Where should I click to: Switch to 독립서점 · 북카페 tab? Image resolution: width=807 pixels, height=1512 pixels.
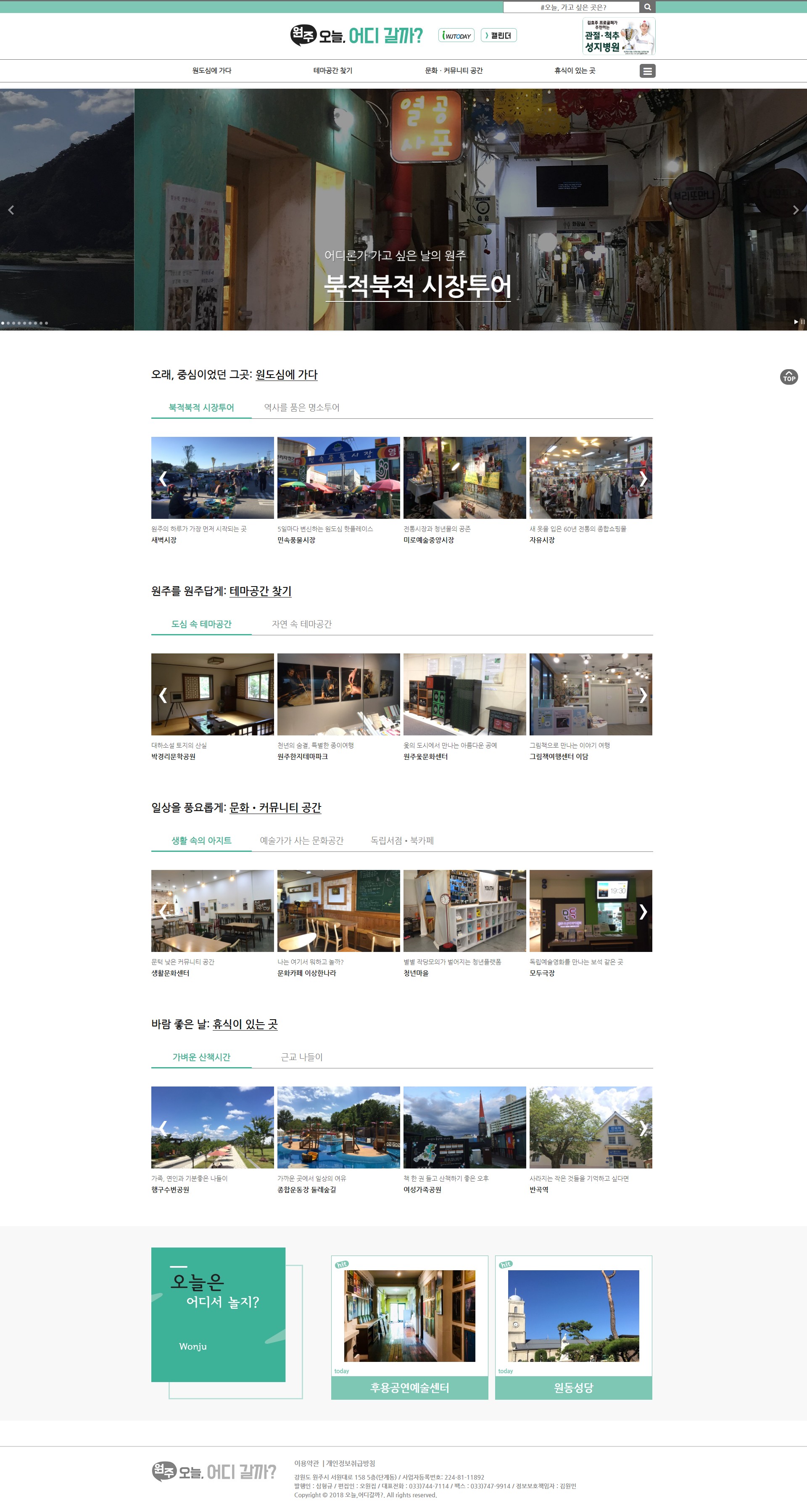pyautogui.click(x=402, y=841)
